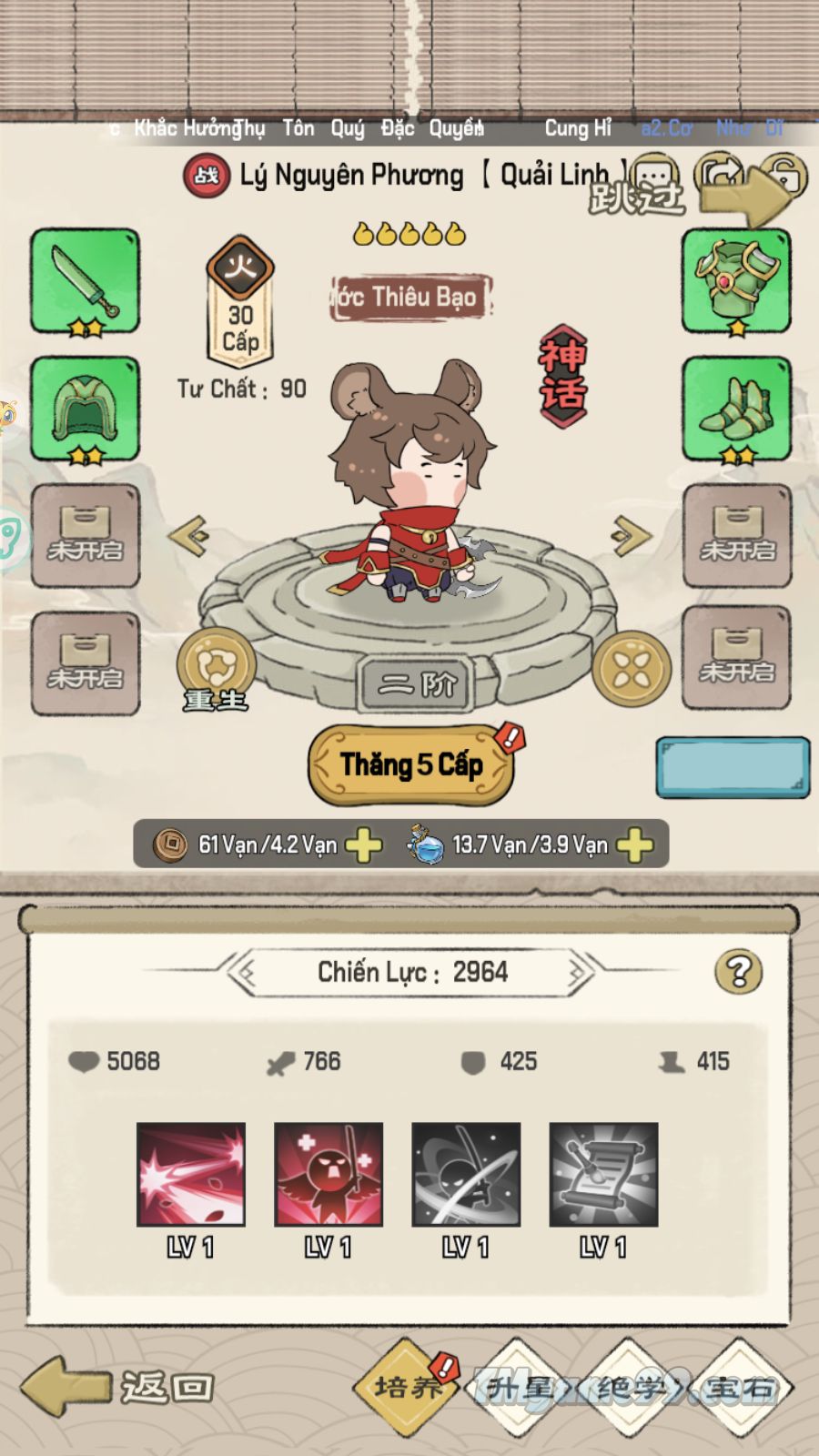Open the chat bubble icon
The width and height of the screenshot is (819, 1456).
pyautogui.click(x=655, y=173)
